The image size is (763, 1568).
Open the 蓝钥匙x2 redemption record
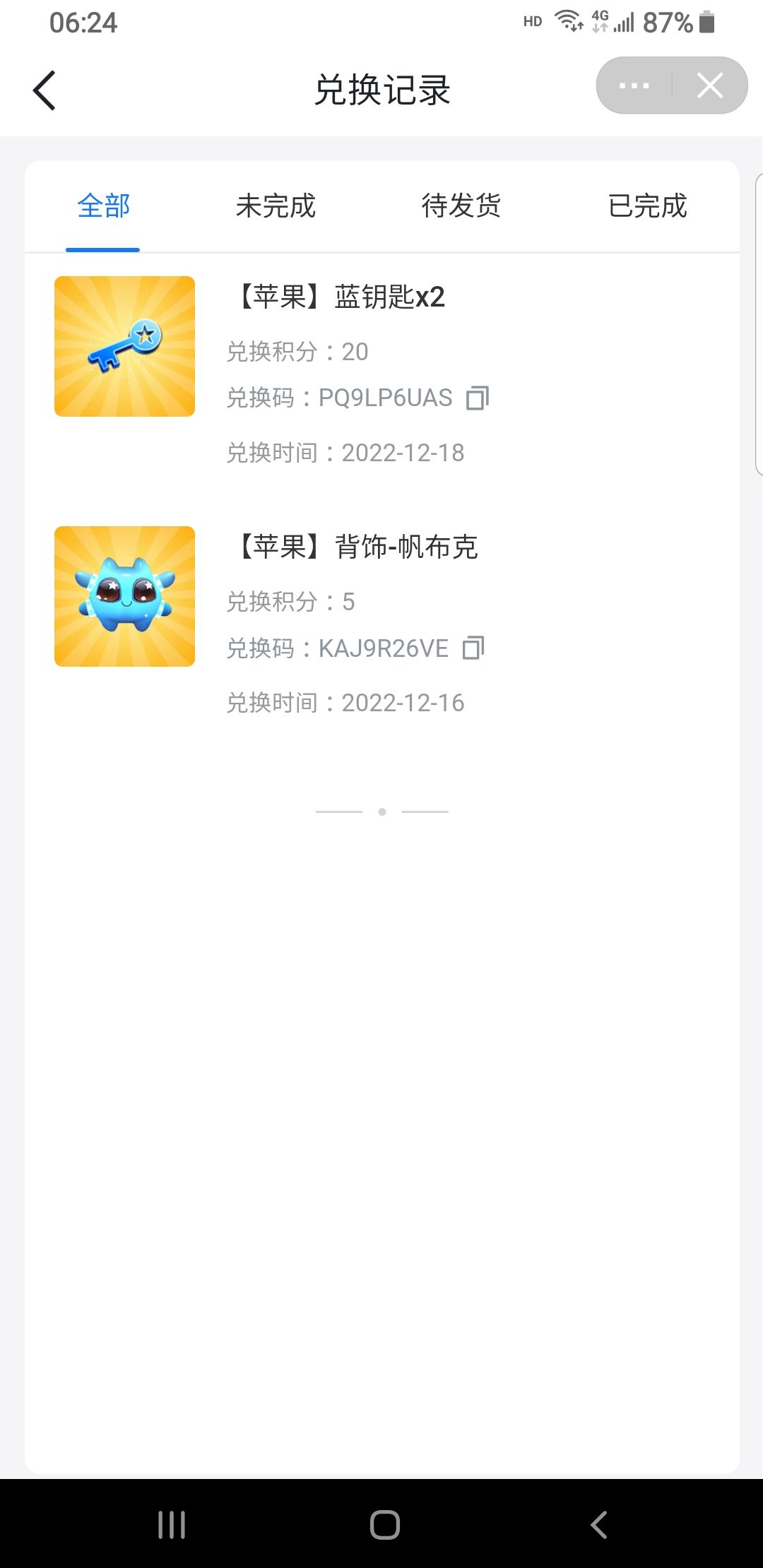point(341,297)
